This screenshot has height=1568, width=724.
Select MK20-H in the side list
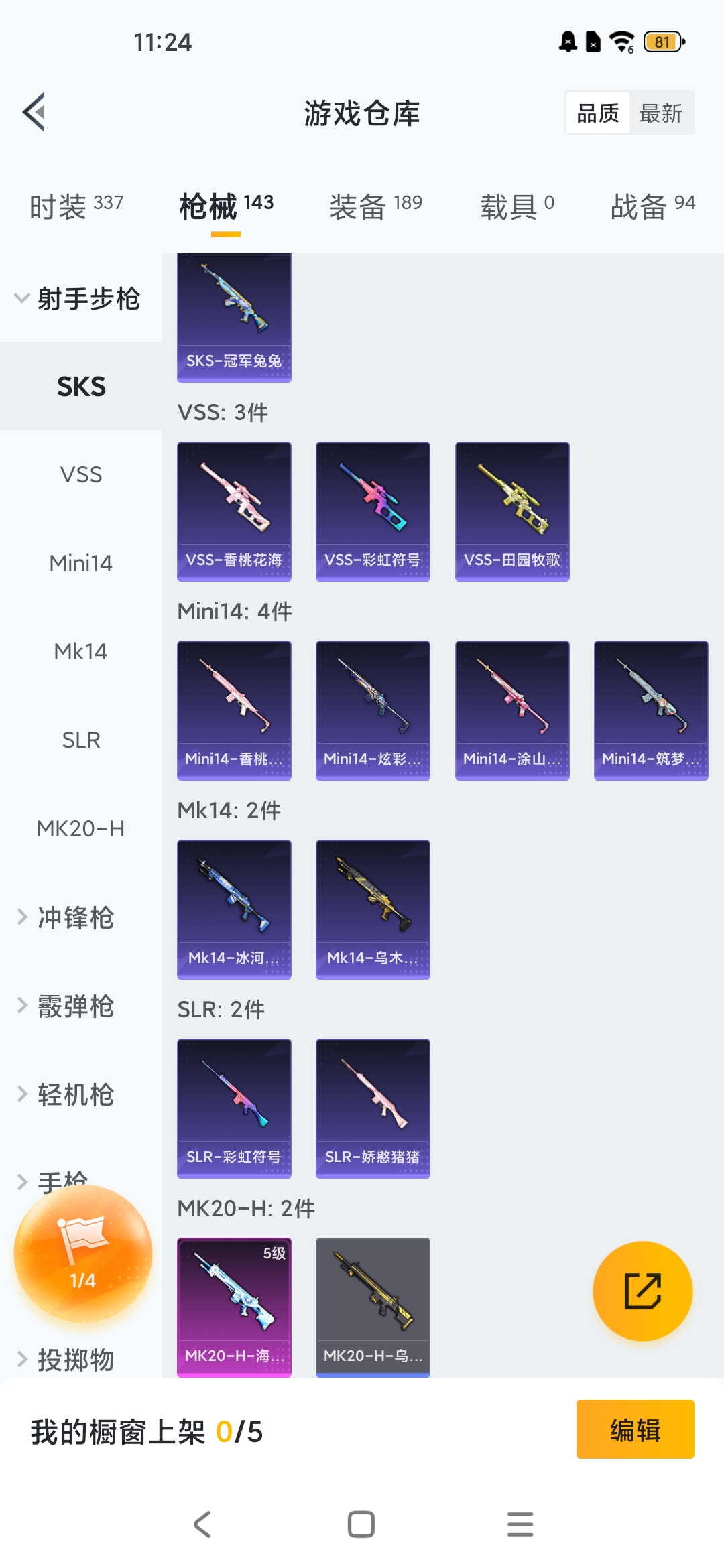(x=80, y=828)
